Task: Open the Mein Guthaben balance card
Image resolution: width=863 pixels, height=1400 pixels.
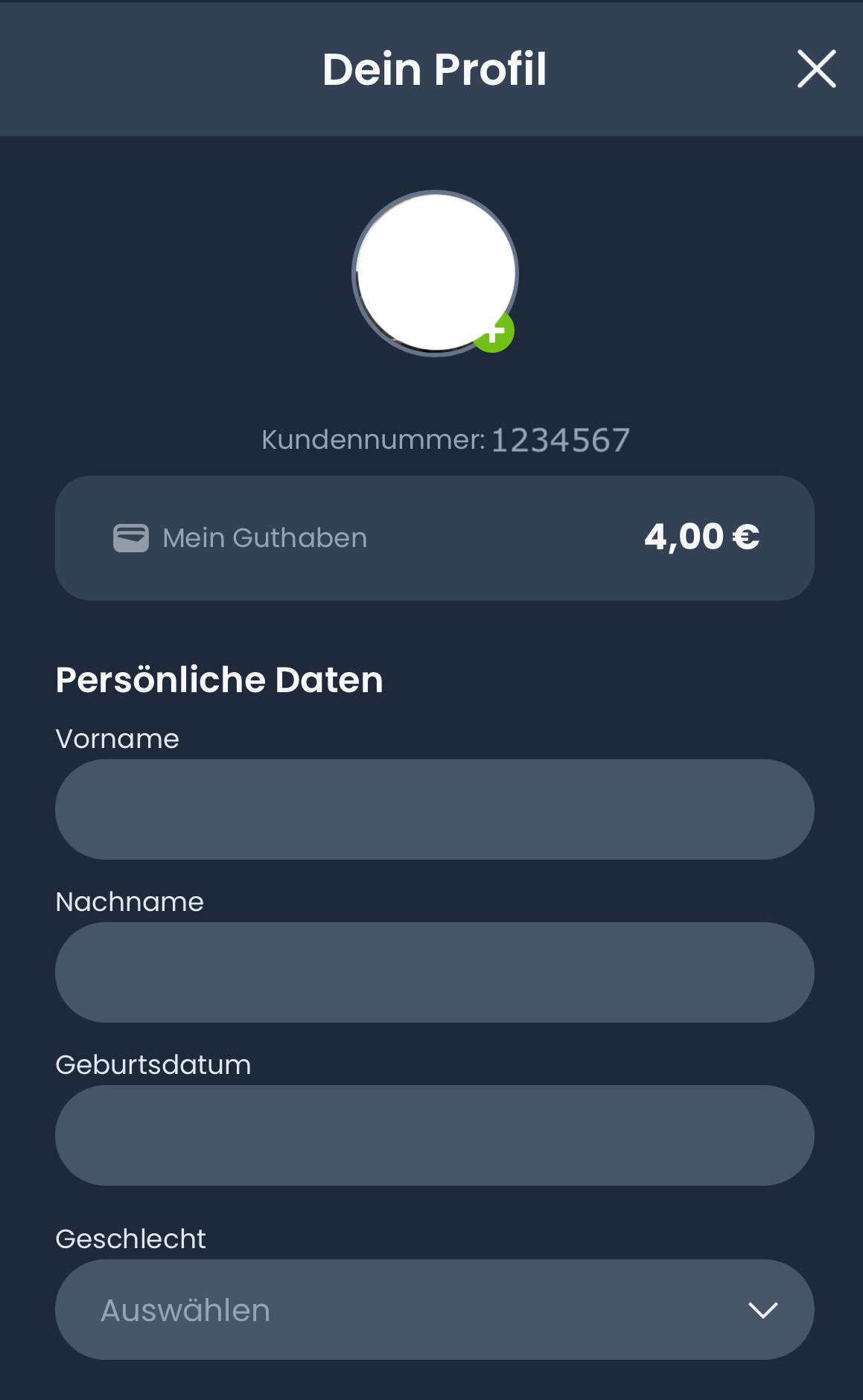Action: coord(435,538)
